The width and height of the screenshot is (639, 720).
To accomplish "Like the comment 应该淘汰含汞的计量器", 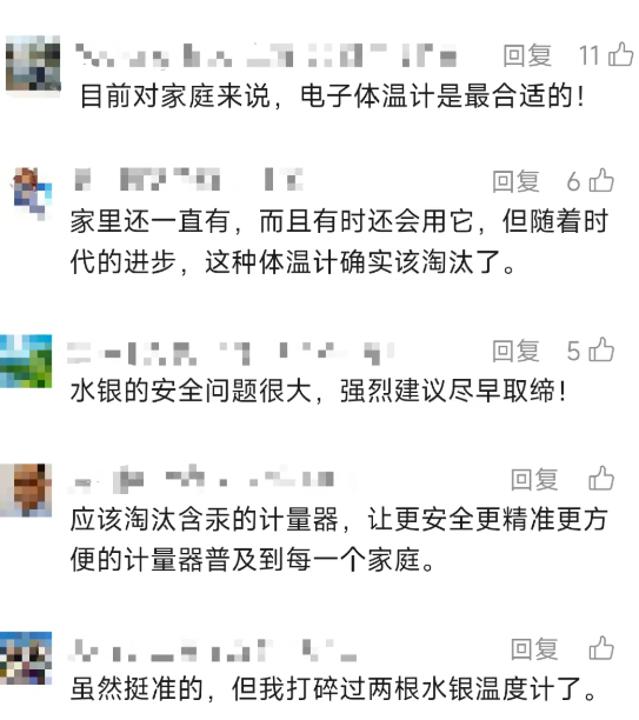I will [602, 478].
